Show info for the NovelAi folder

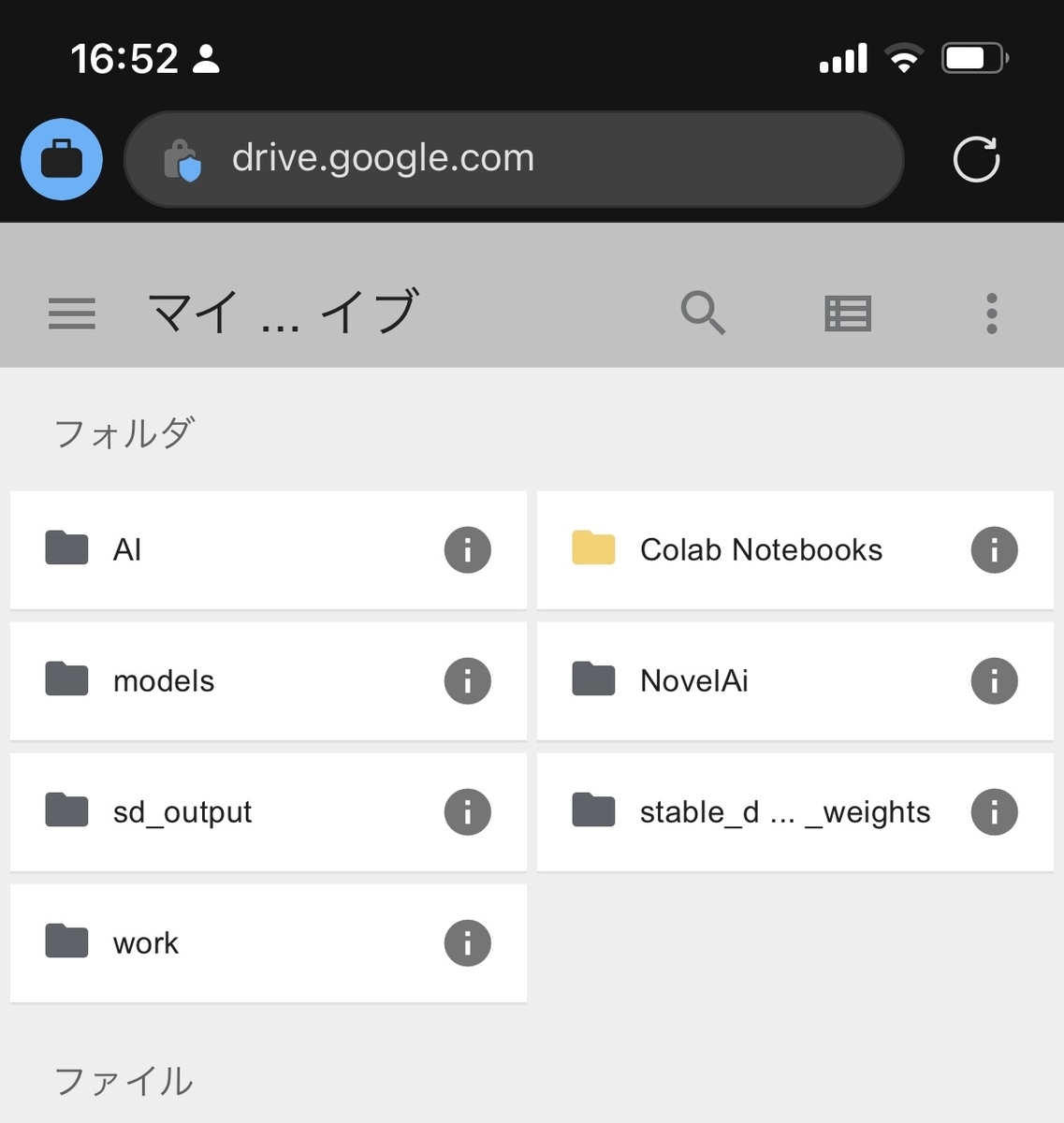(x=994, y=681)
